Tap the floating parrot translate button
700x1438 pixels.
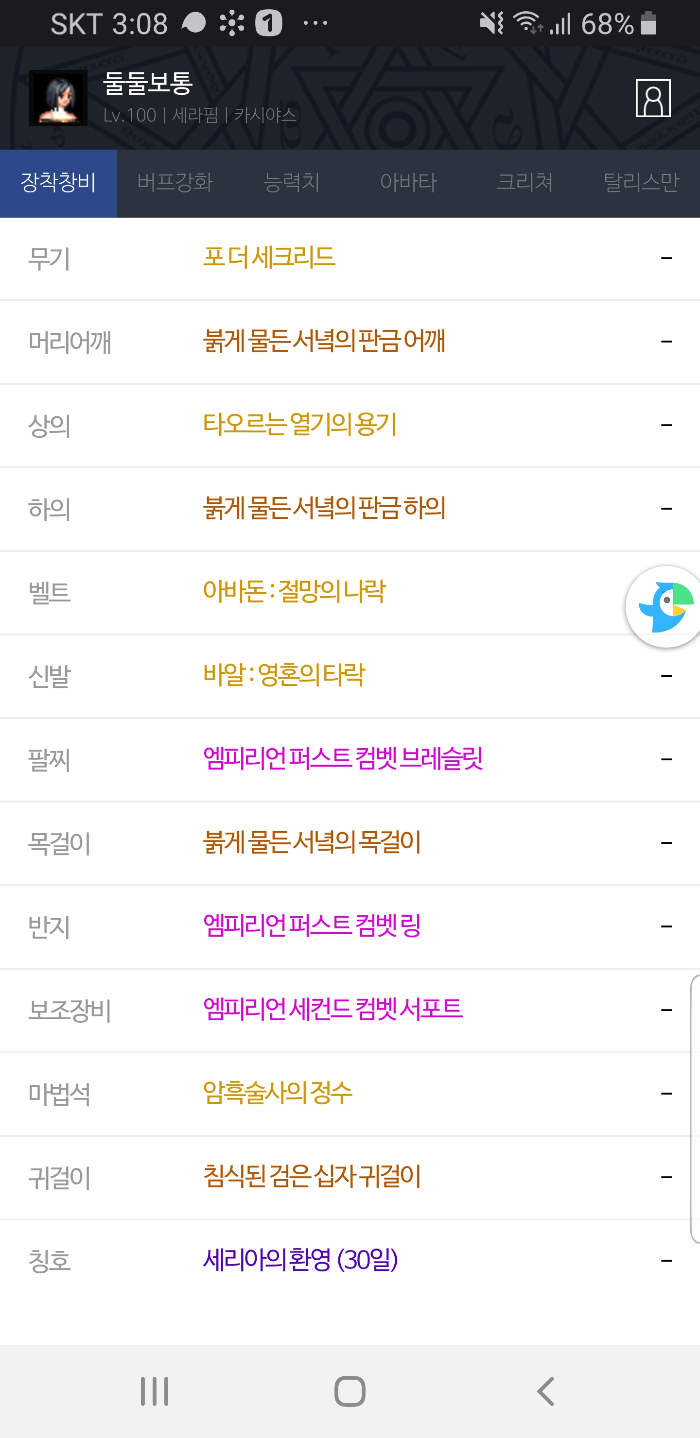662,607
